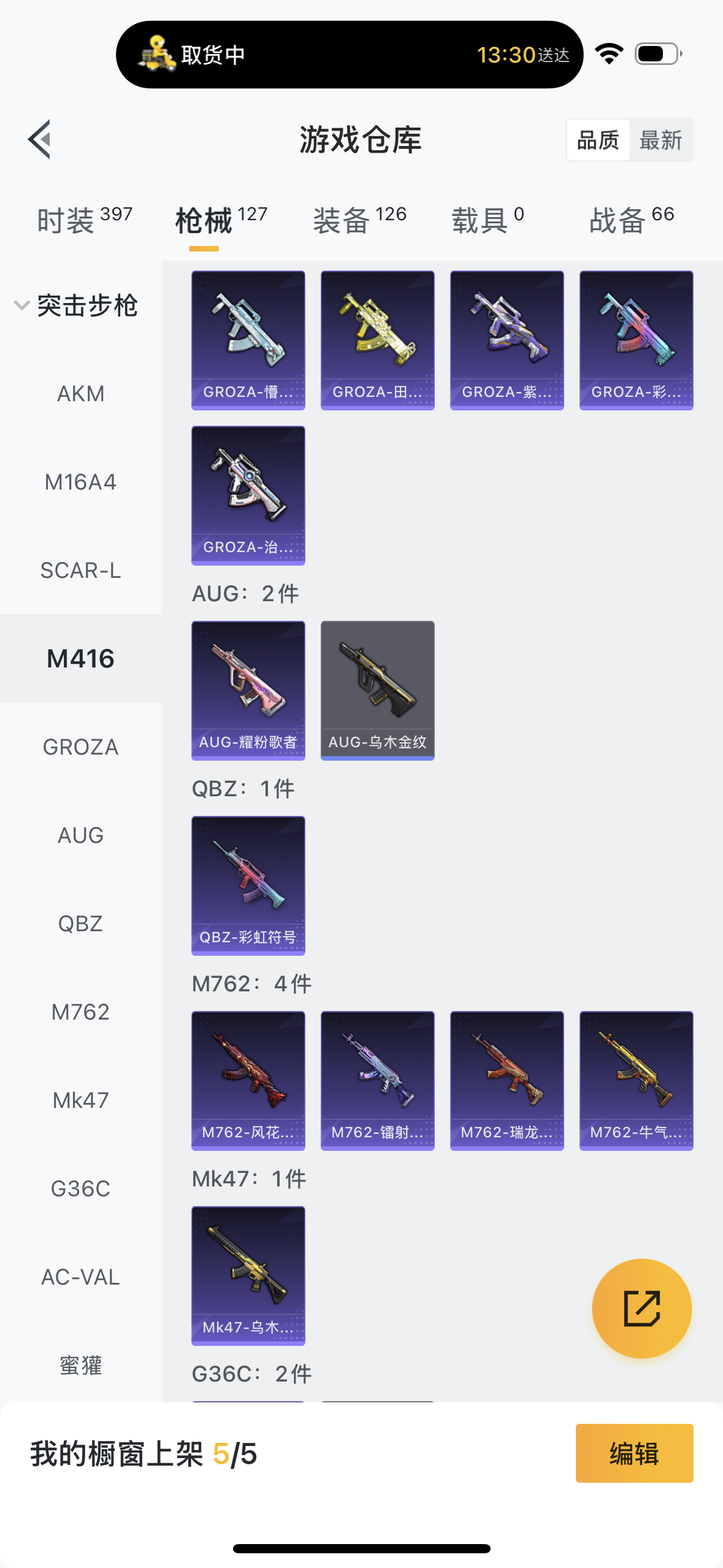Jump to GROZA in the side list

coord(81,747)
